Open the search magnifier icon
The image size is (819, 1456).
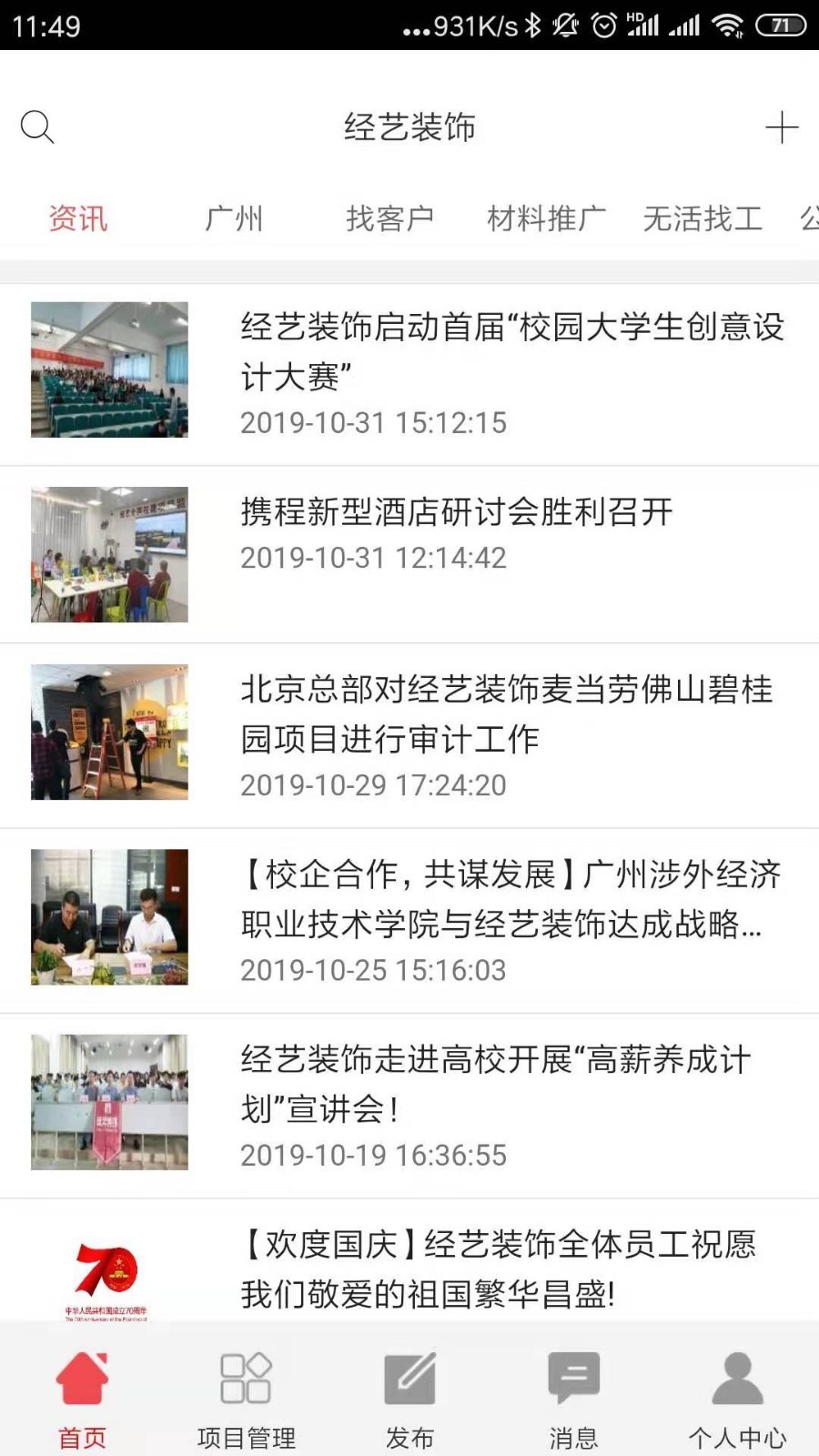(x=37, y=127)
